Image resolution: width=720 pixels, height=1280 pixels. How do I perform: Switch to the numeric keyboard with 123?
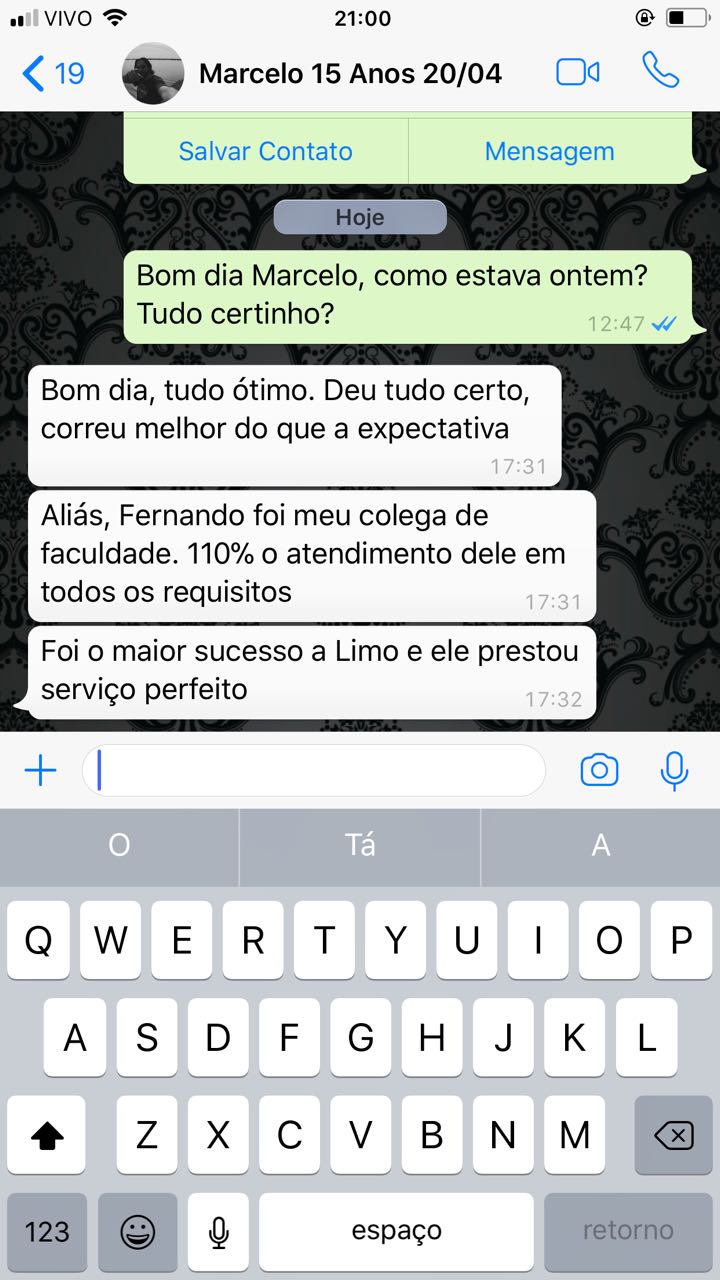point(47,1231)
